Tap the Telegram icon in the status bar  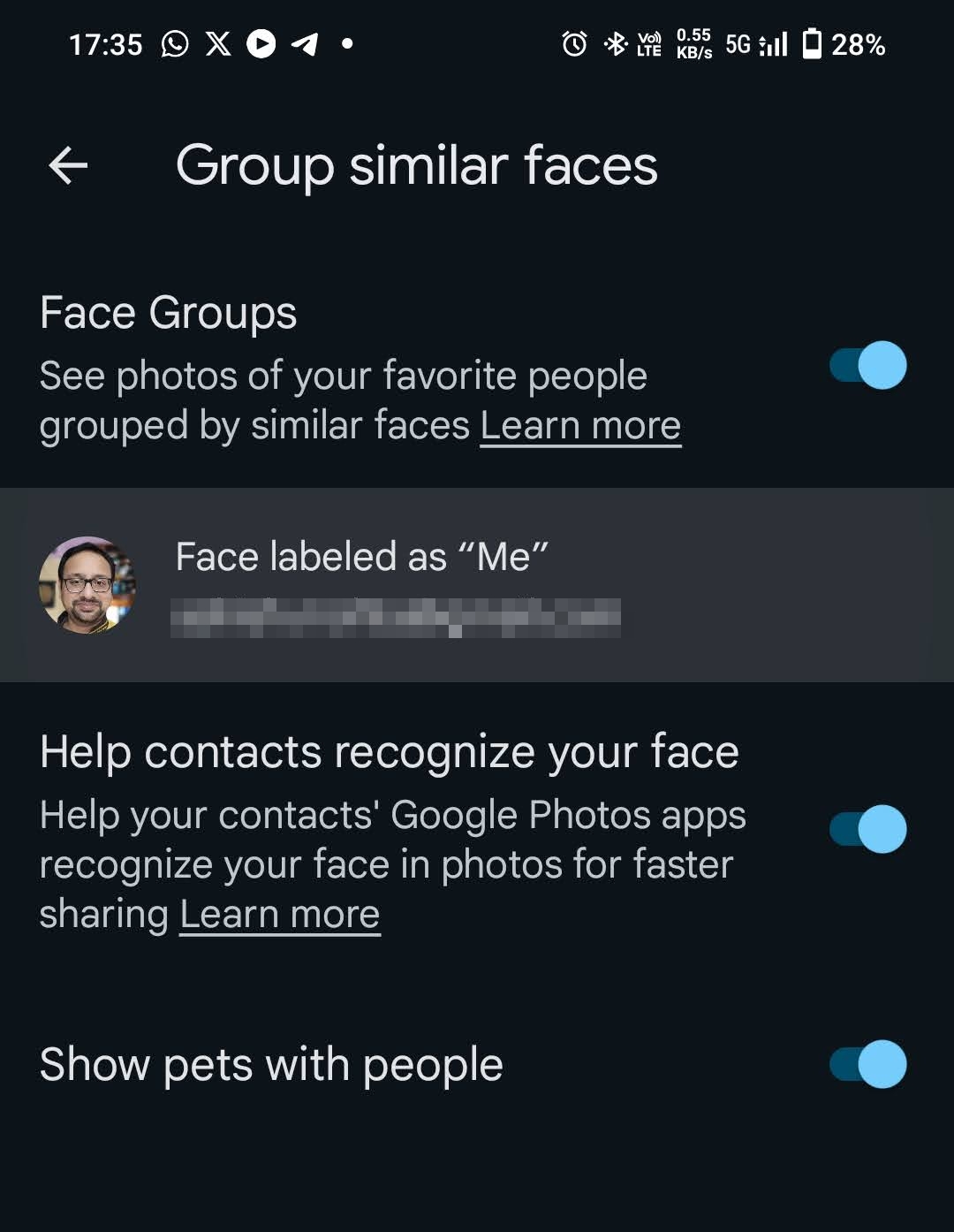click(x=305, y=42)
